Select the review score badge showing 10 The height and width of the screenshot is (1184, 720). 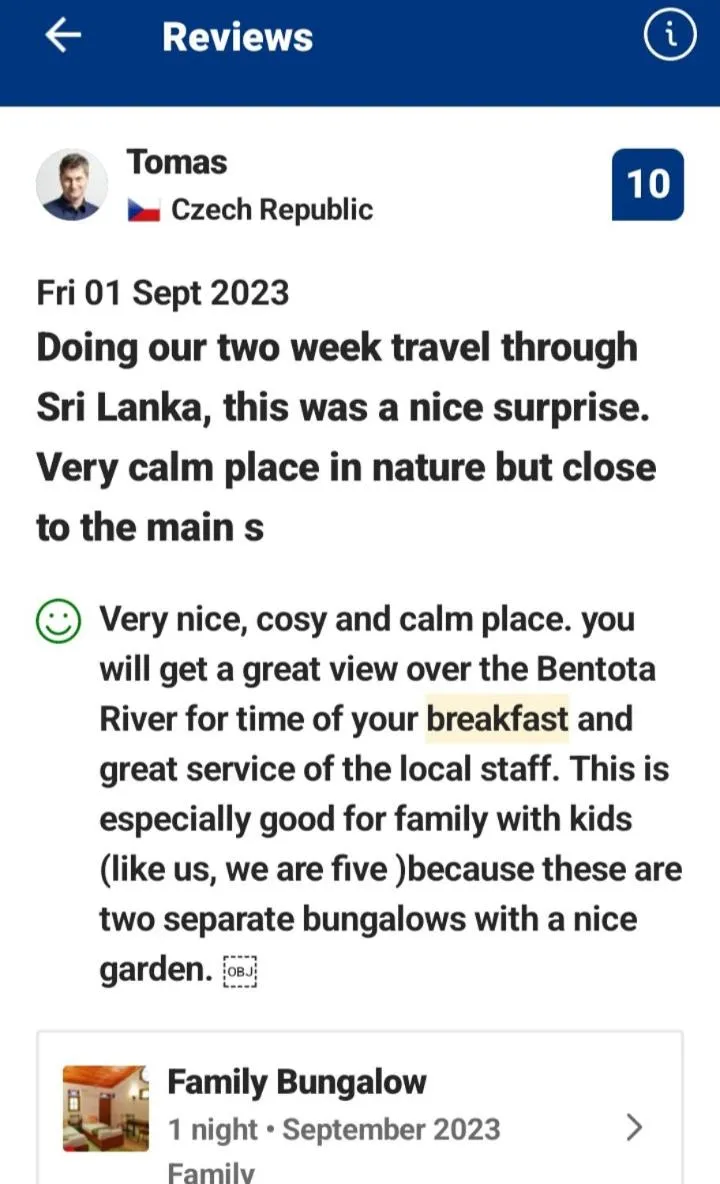(x=648, y=184)
